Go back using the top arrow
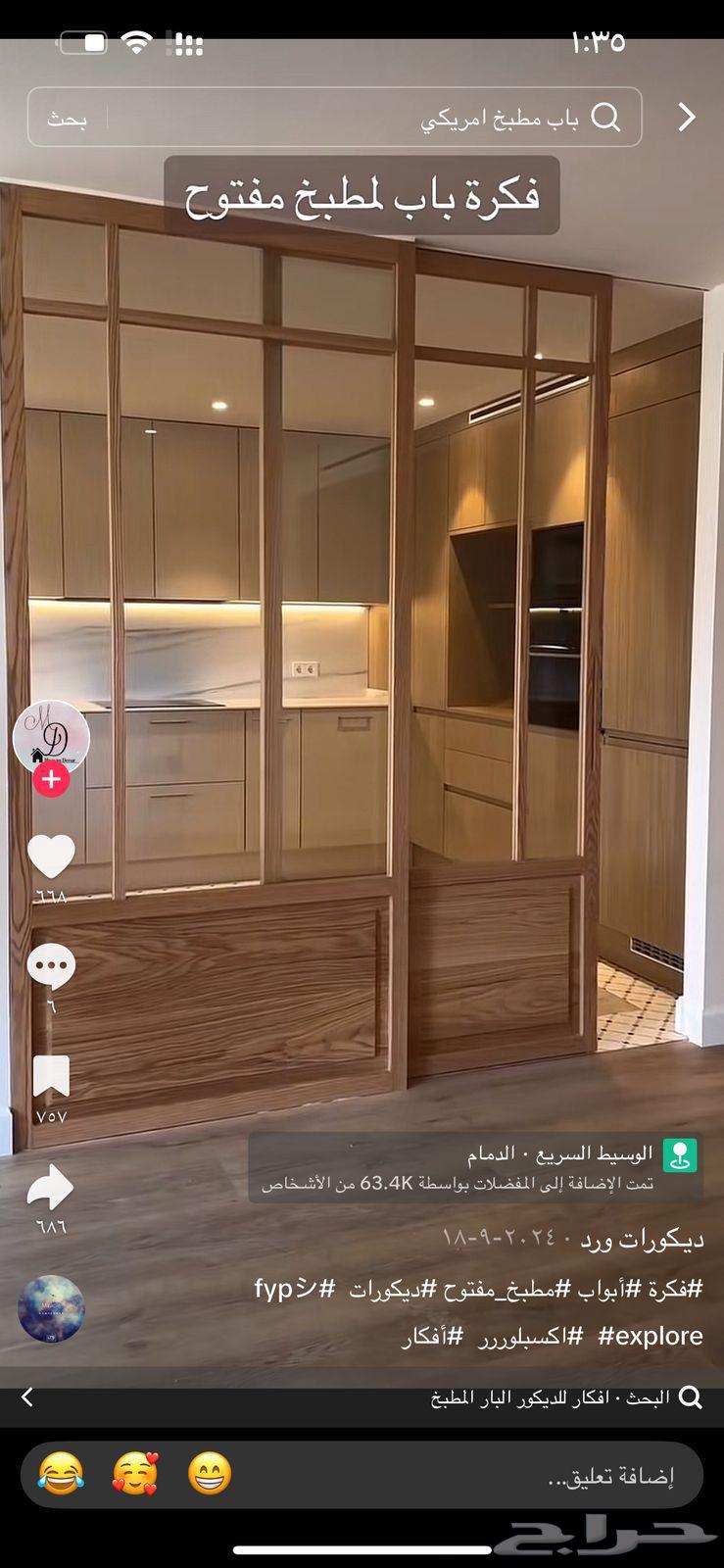 coord(687,118)
